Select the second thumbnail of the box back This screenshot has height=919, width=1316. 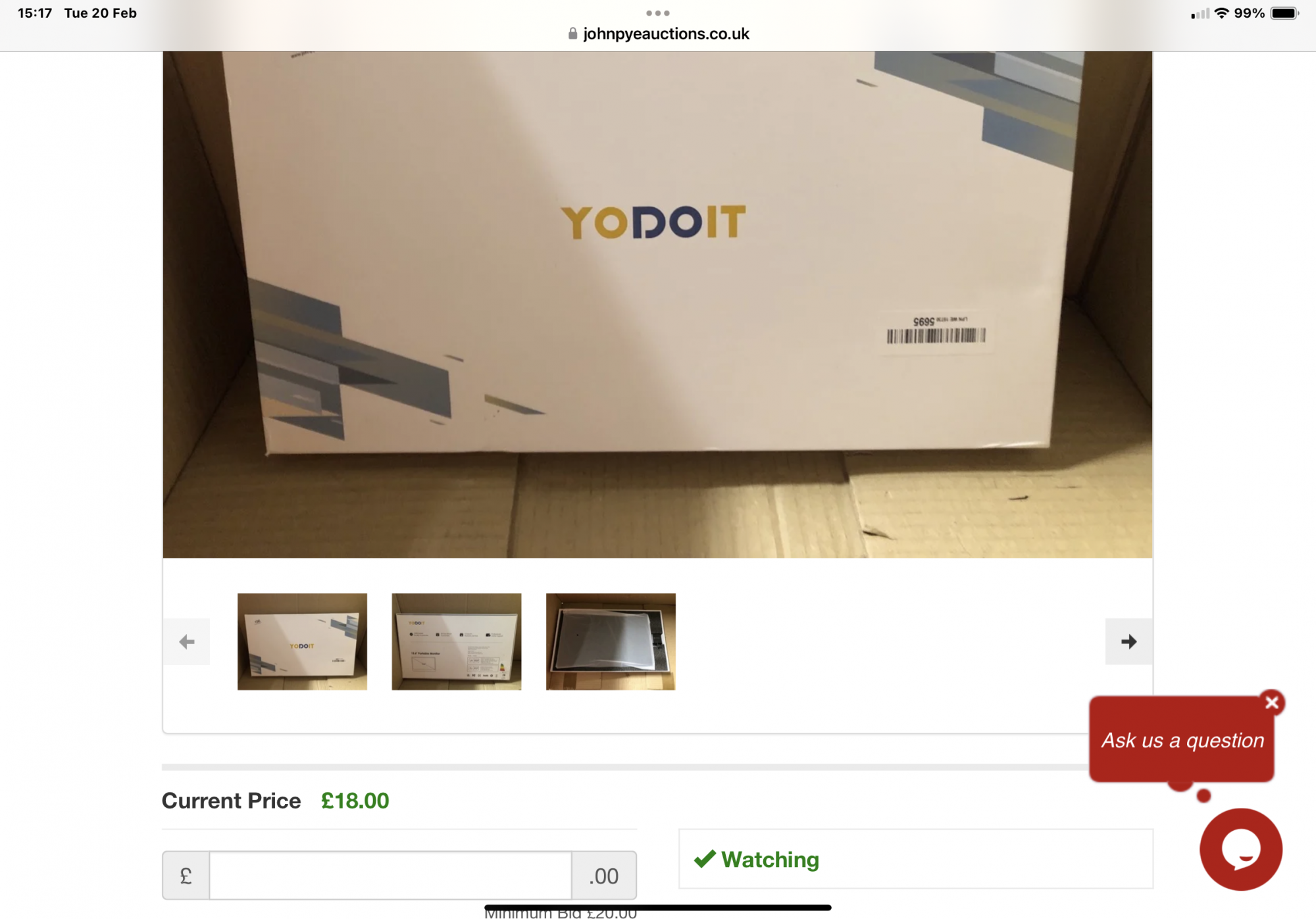click(456, 641)
